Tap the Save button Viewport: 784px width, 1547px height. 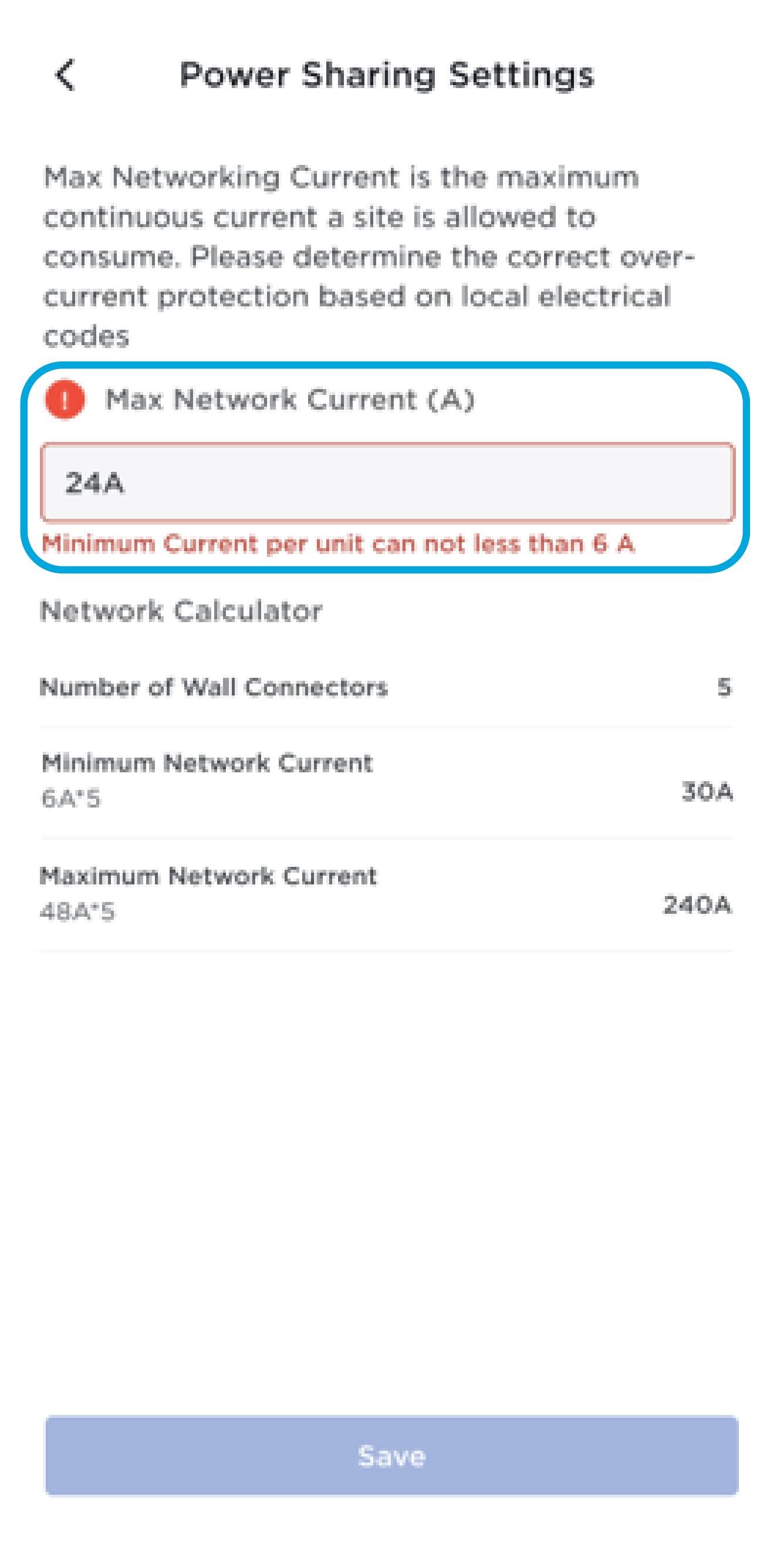(391, 1455)
